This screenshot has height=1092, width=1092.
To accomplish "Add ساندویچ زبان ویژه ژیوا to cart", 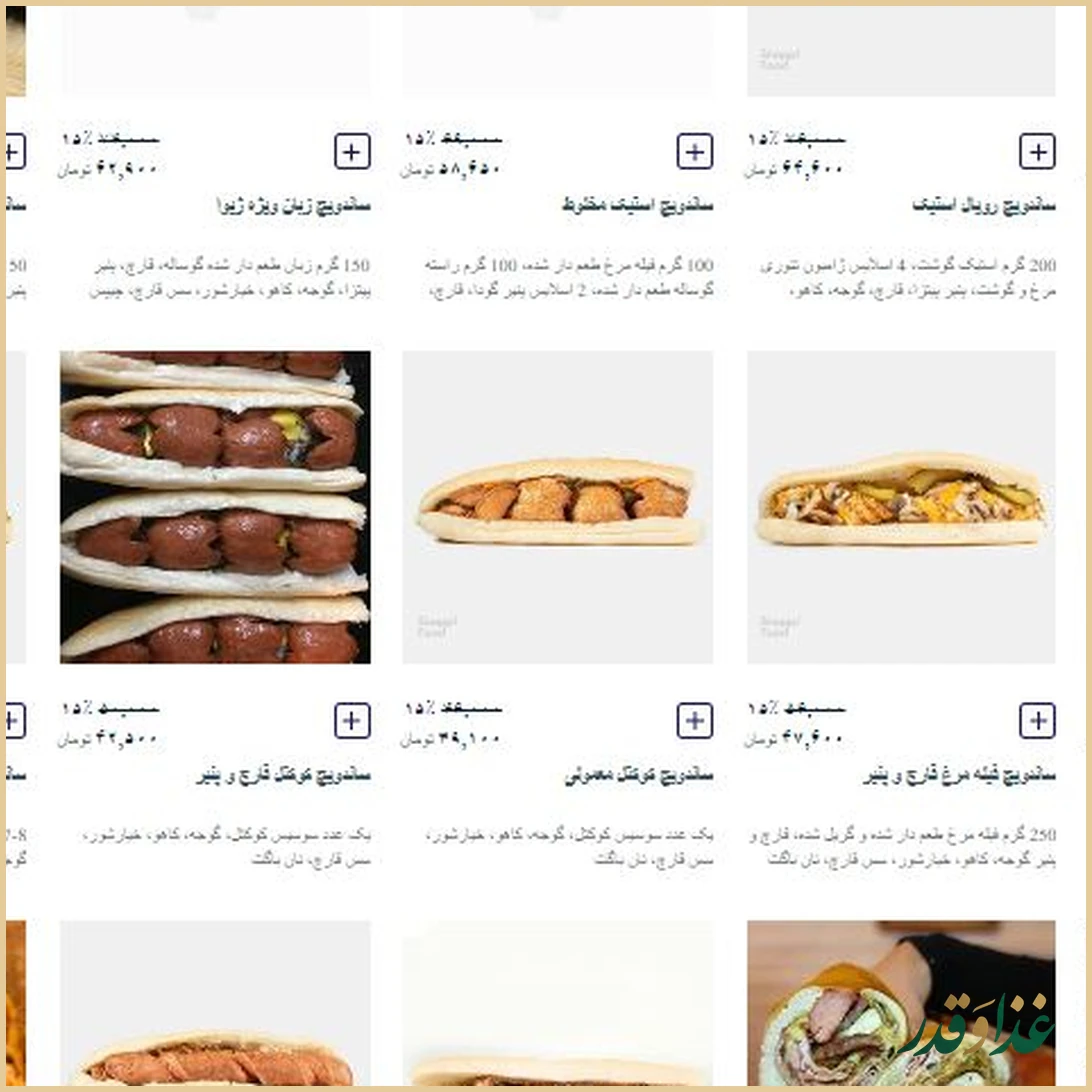I will pyautogui.click(x=352, y=152).
